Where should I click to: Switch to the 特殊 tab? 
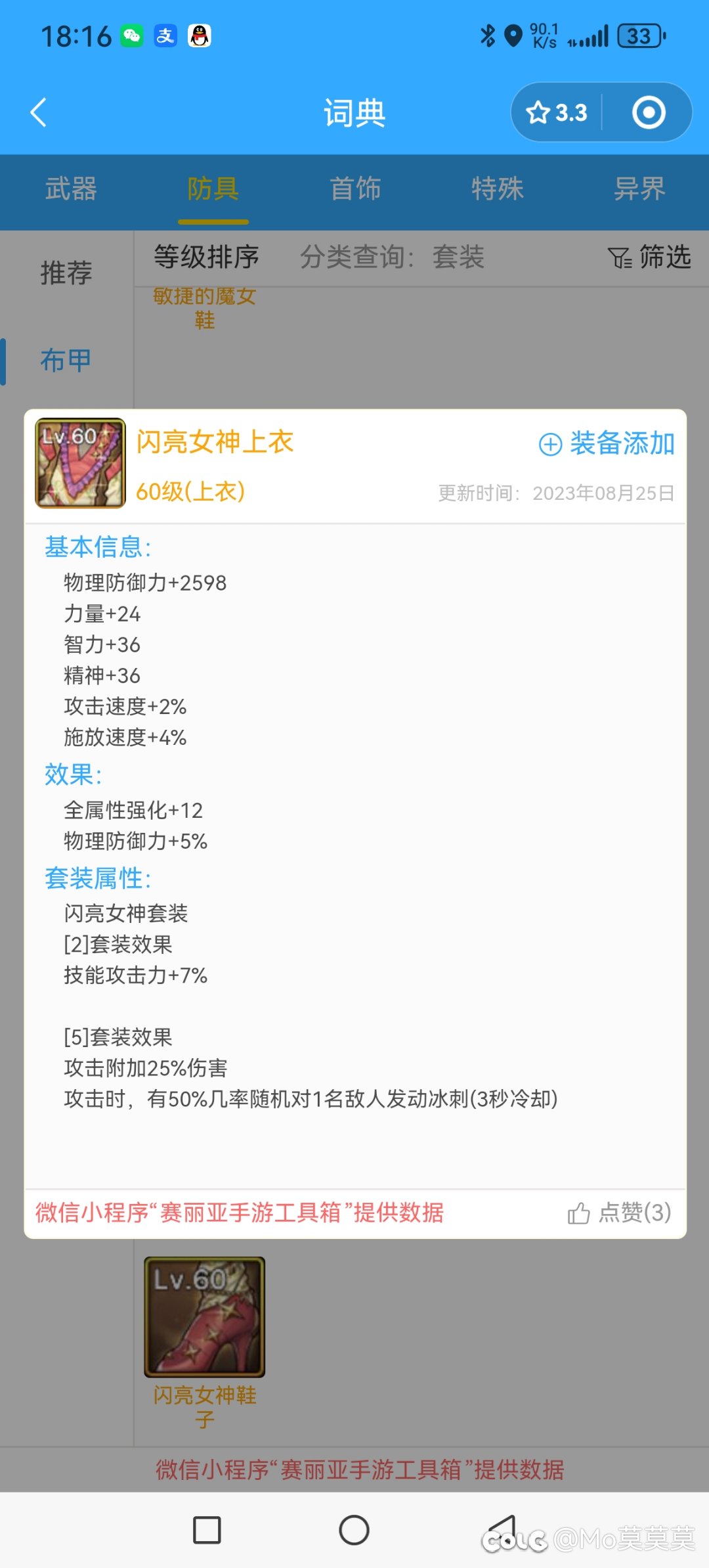(497, 189)
